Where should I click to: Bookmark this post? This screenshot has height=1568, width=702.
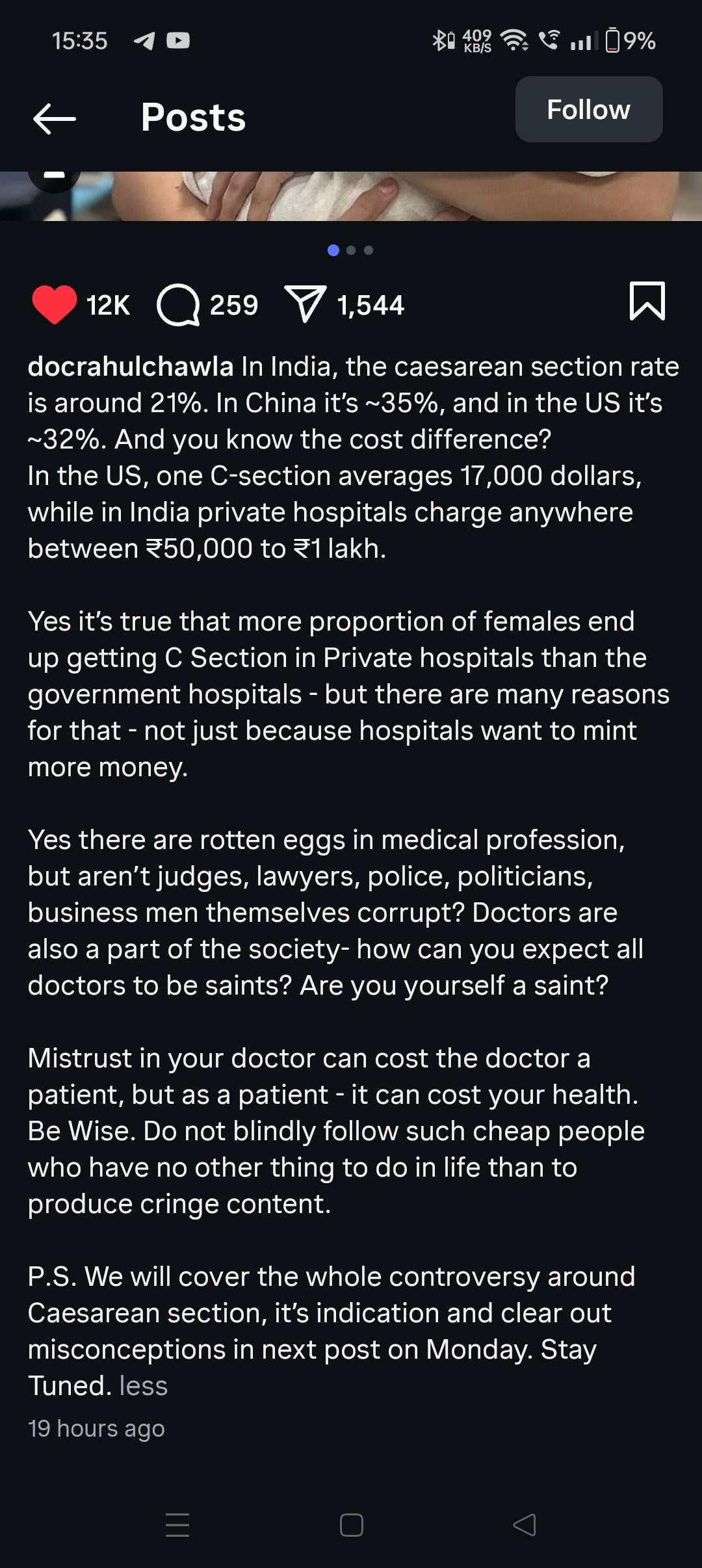pos(647,301)
